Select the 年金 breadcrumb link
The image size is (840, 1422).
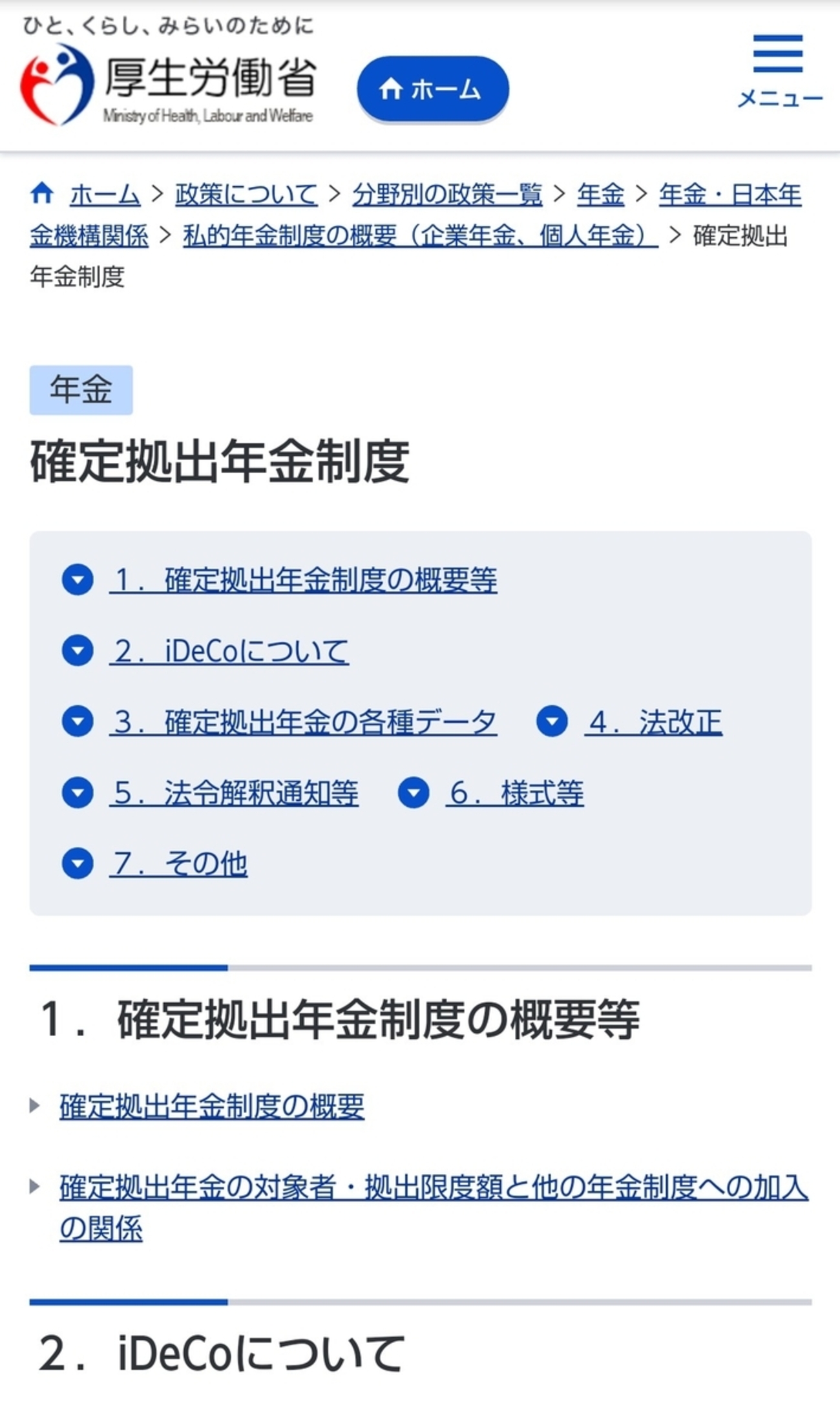600,195
